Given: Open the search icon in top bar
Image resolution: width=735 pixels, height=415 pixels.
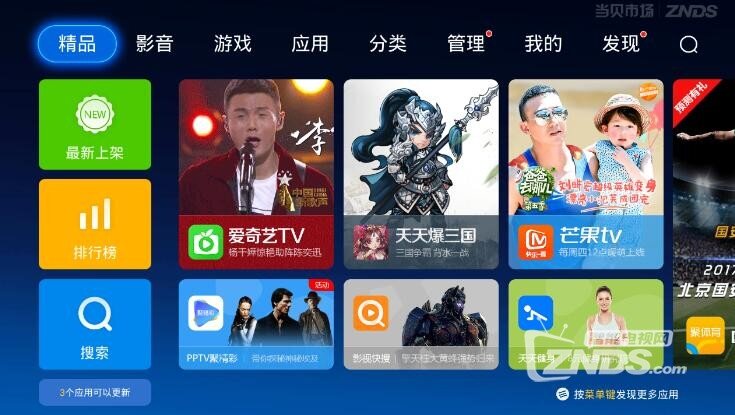Looking at the screenshot, I should 688,44.
